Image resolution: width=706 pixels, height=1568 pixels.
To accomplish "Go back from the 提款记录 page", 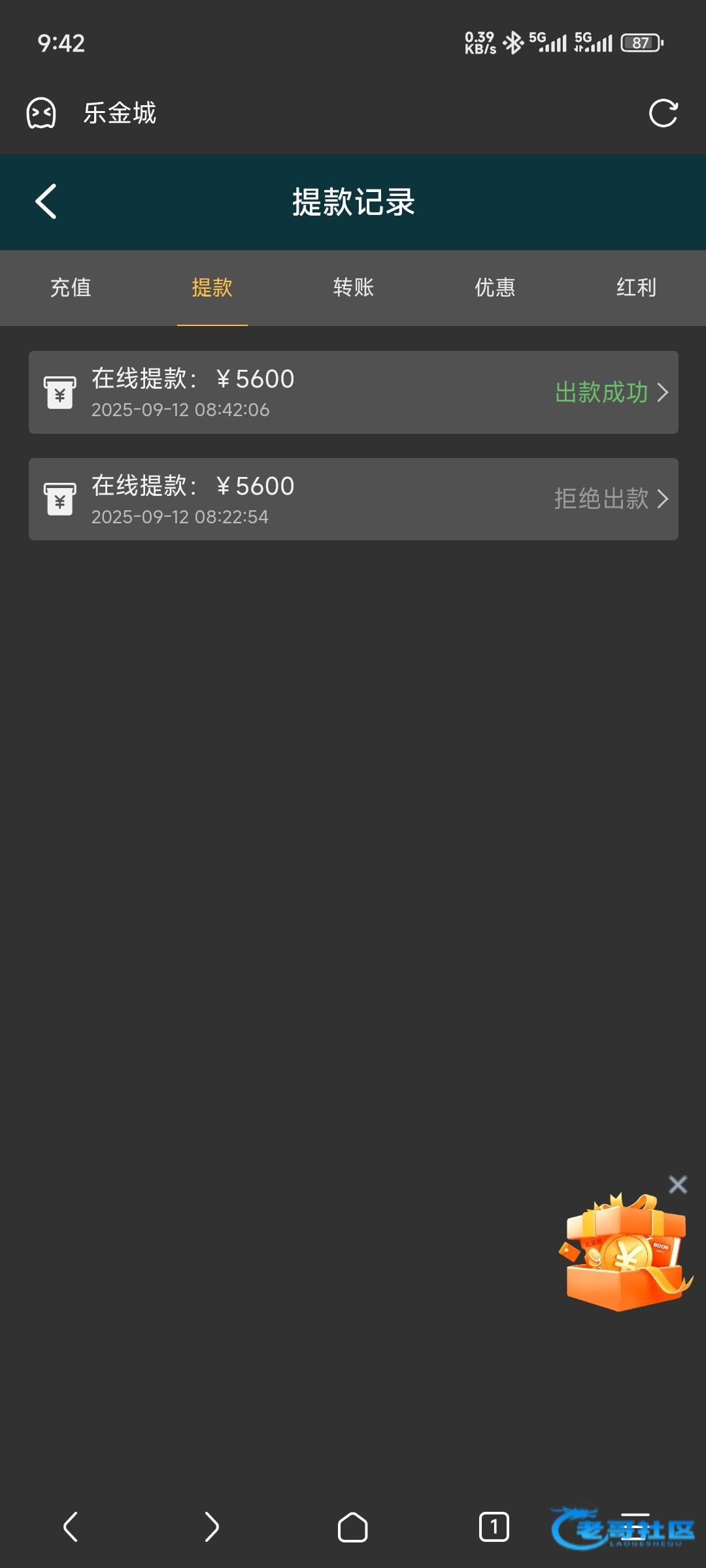I will point(46,201).
